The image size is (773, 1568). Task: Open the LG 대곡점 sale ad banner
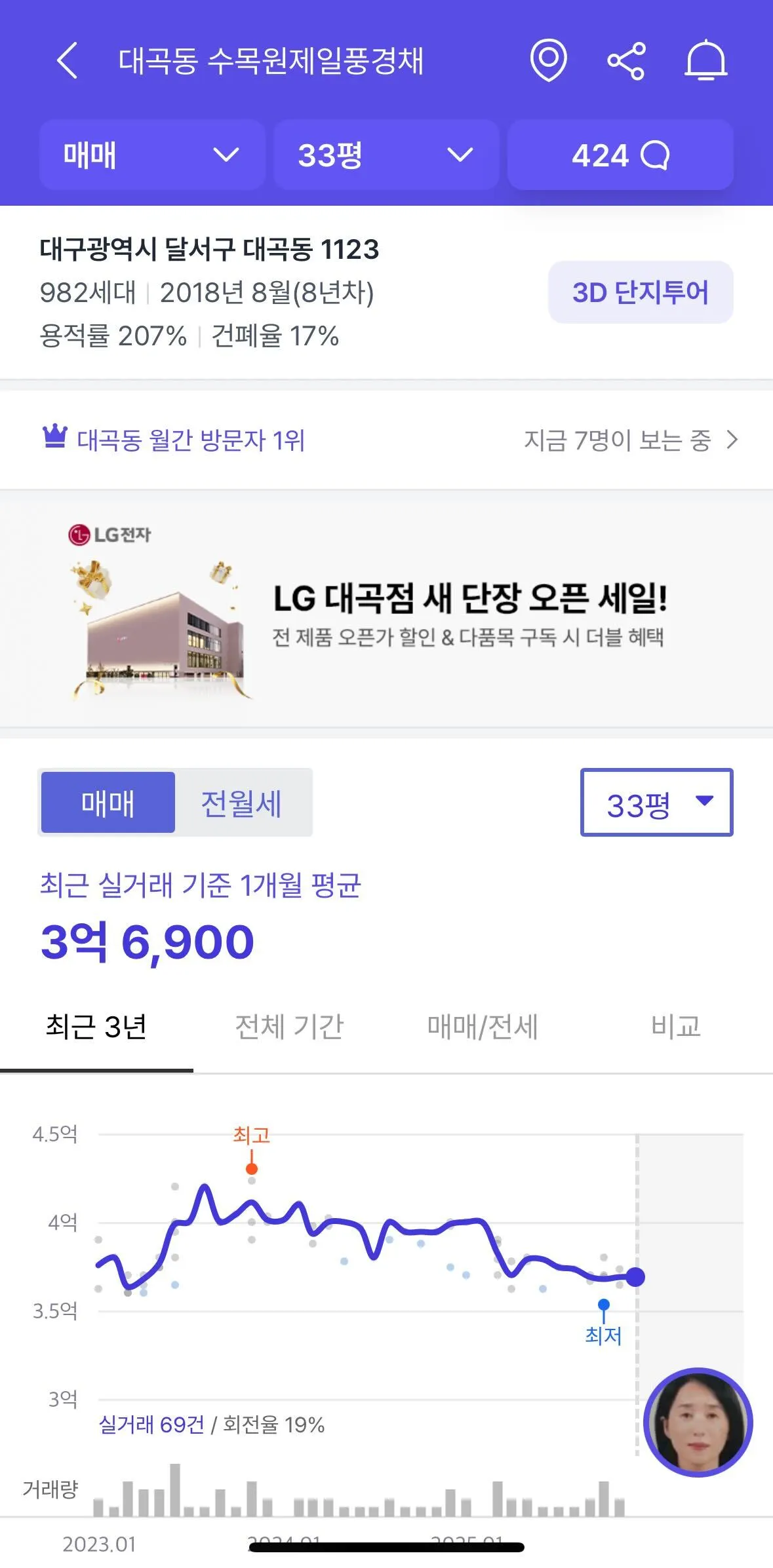pyautogui.click(x=387, y=608)
